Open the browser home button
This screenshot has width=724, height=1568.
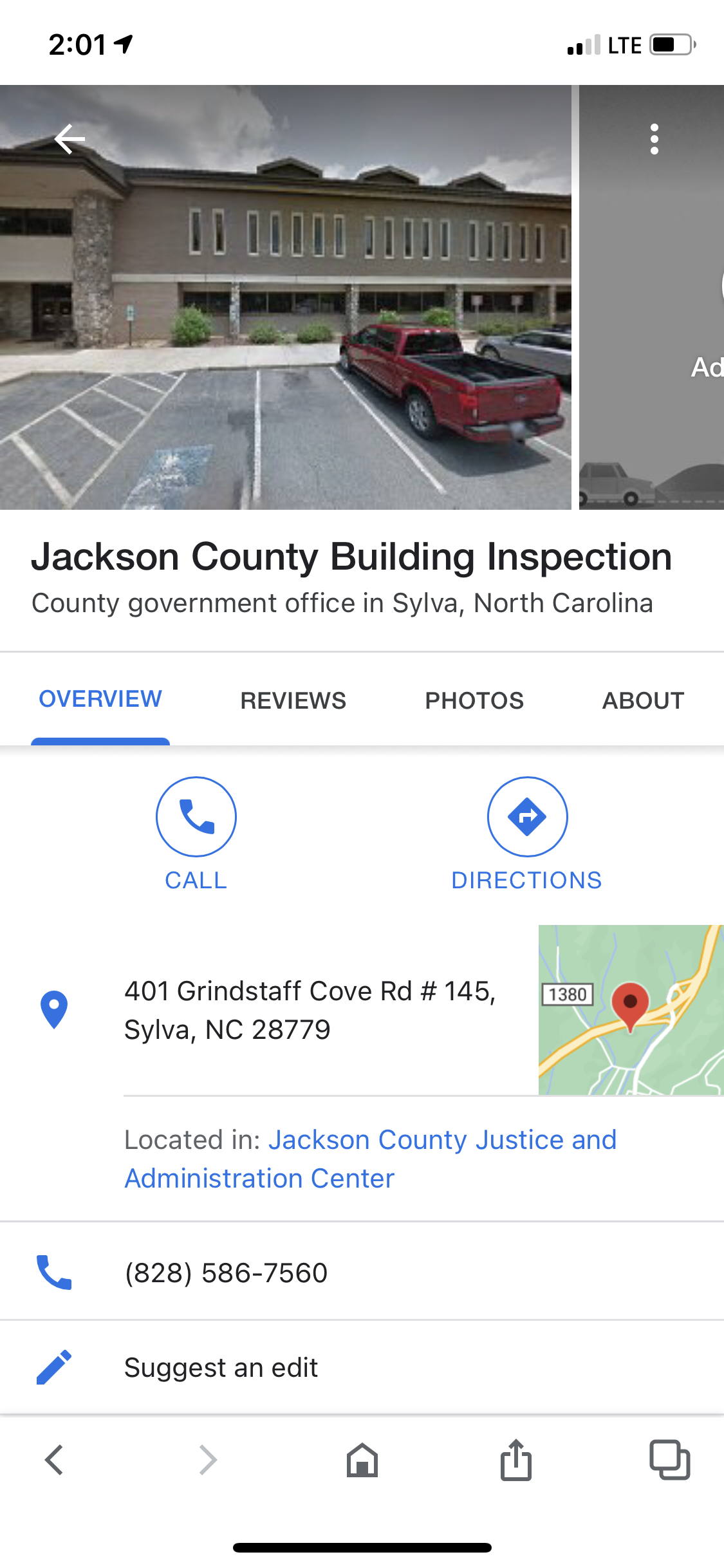click(362, 1460)
